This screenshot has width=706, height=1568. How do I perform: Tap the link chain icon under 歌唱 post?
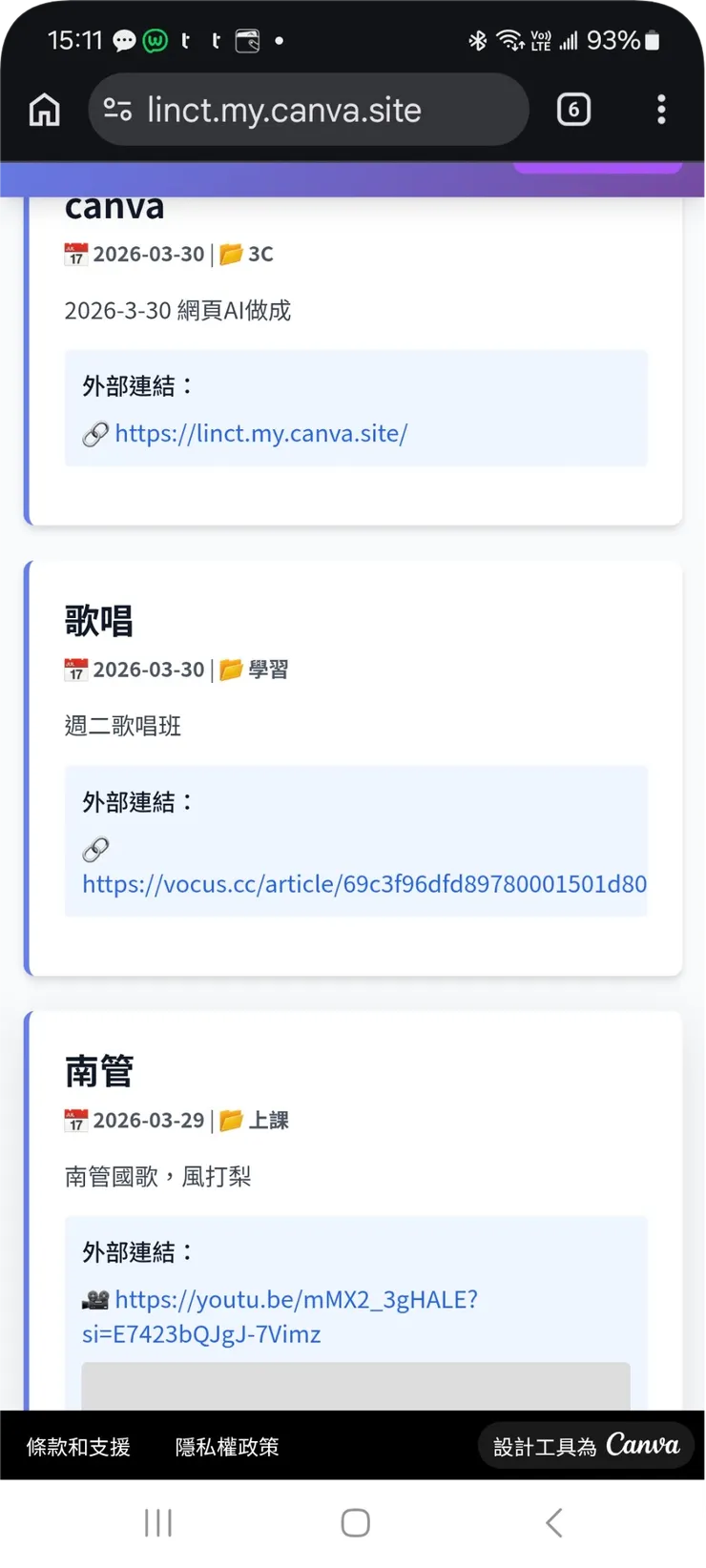click(x=94, y=850)
